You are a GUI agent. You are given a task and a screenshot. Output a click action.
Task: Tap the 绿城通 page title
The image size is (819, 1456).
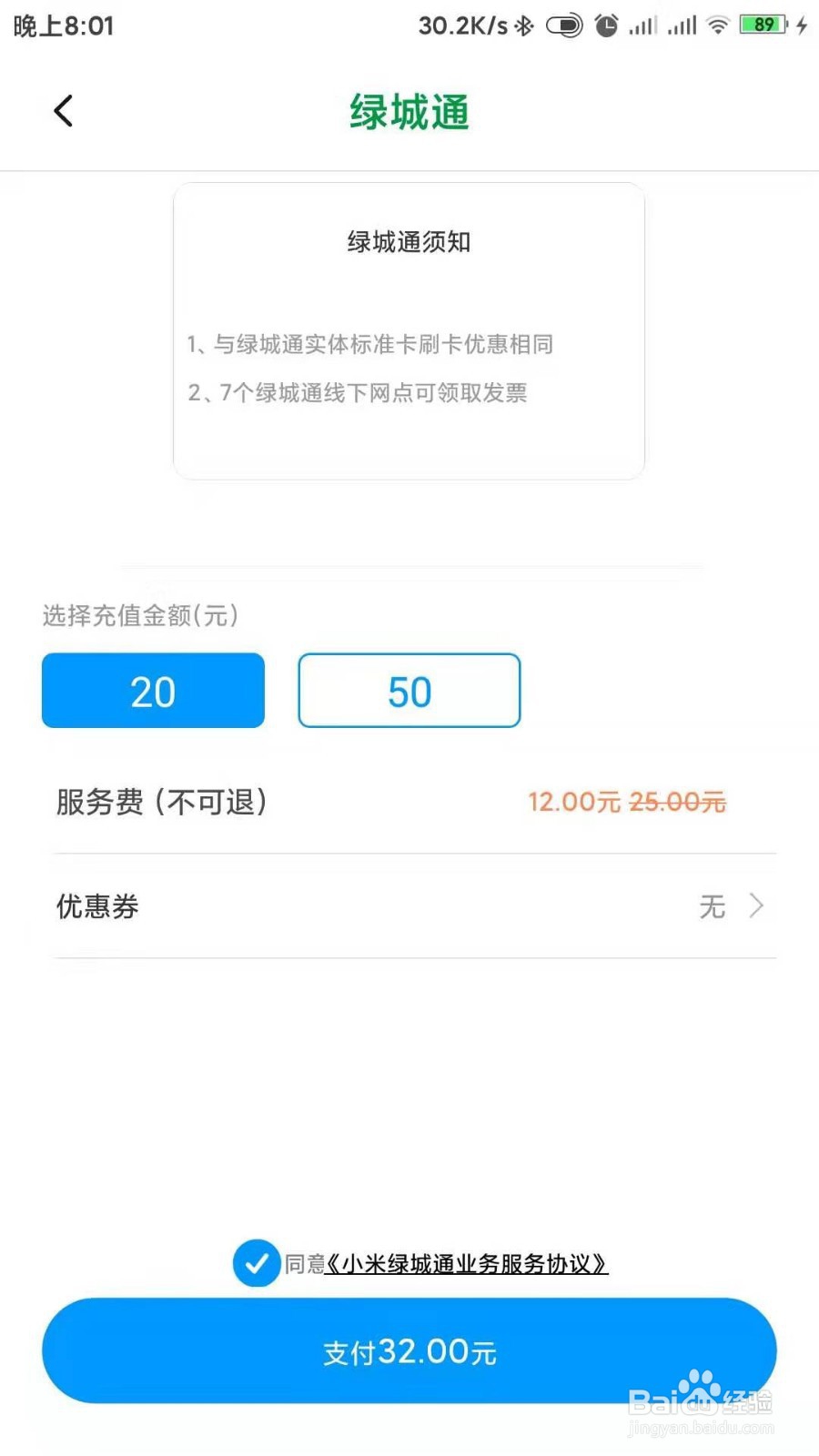(408, 110)
